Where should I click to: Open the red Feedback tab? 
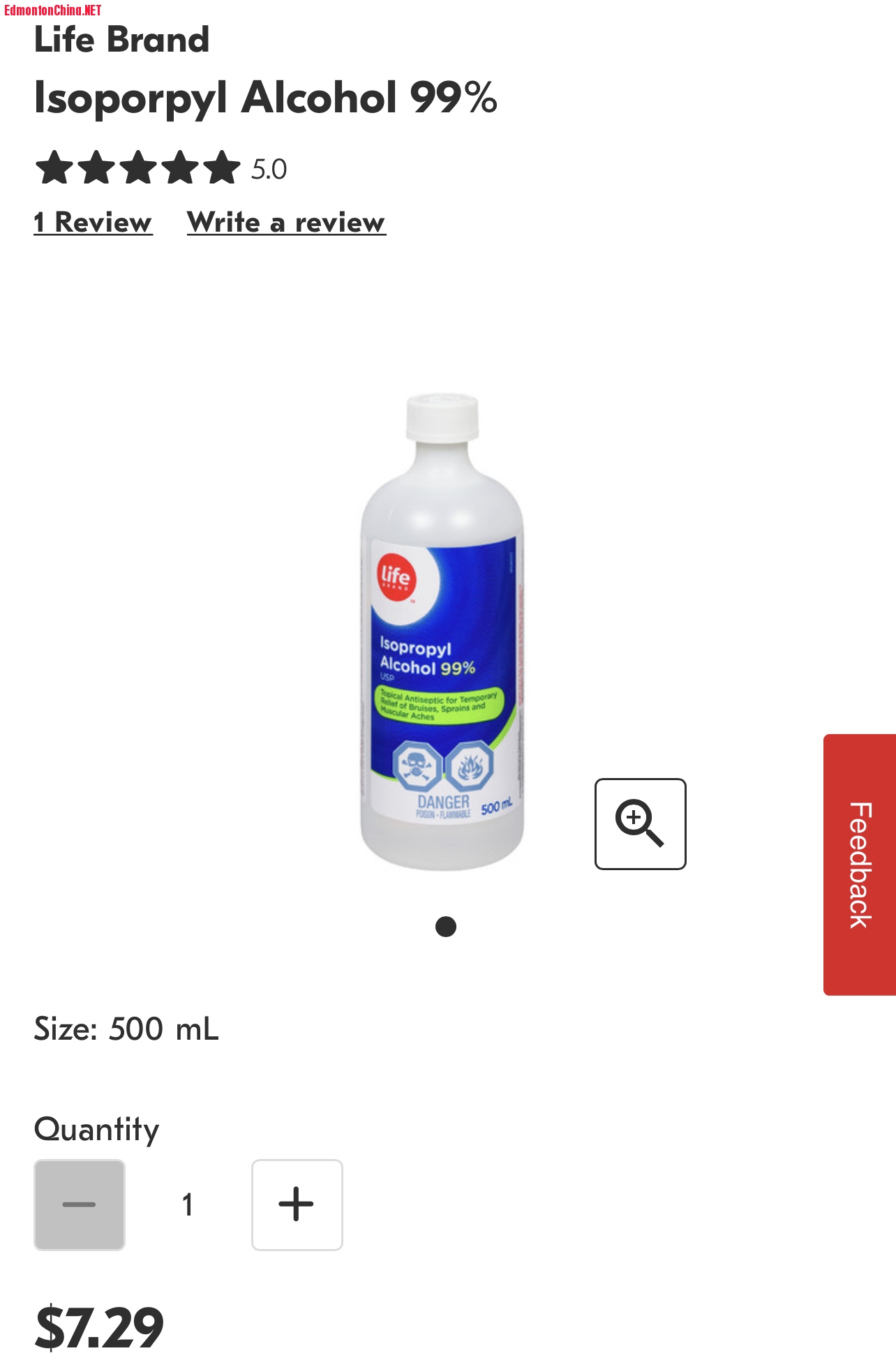(x=860, y=864)
